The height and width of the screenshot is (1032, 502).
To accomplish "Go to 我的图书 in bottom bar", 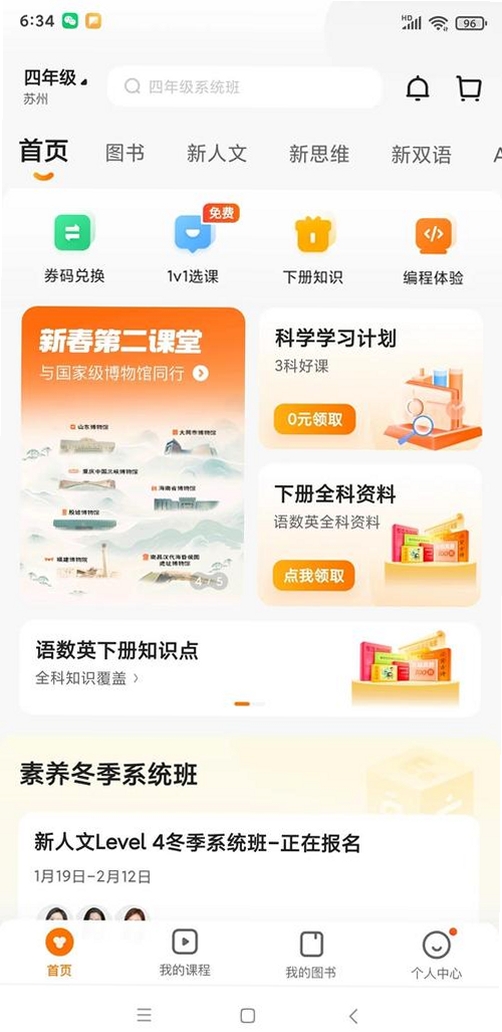I will click(x=311, y=954).
